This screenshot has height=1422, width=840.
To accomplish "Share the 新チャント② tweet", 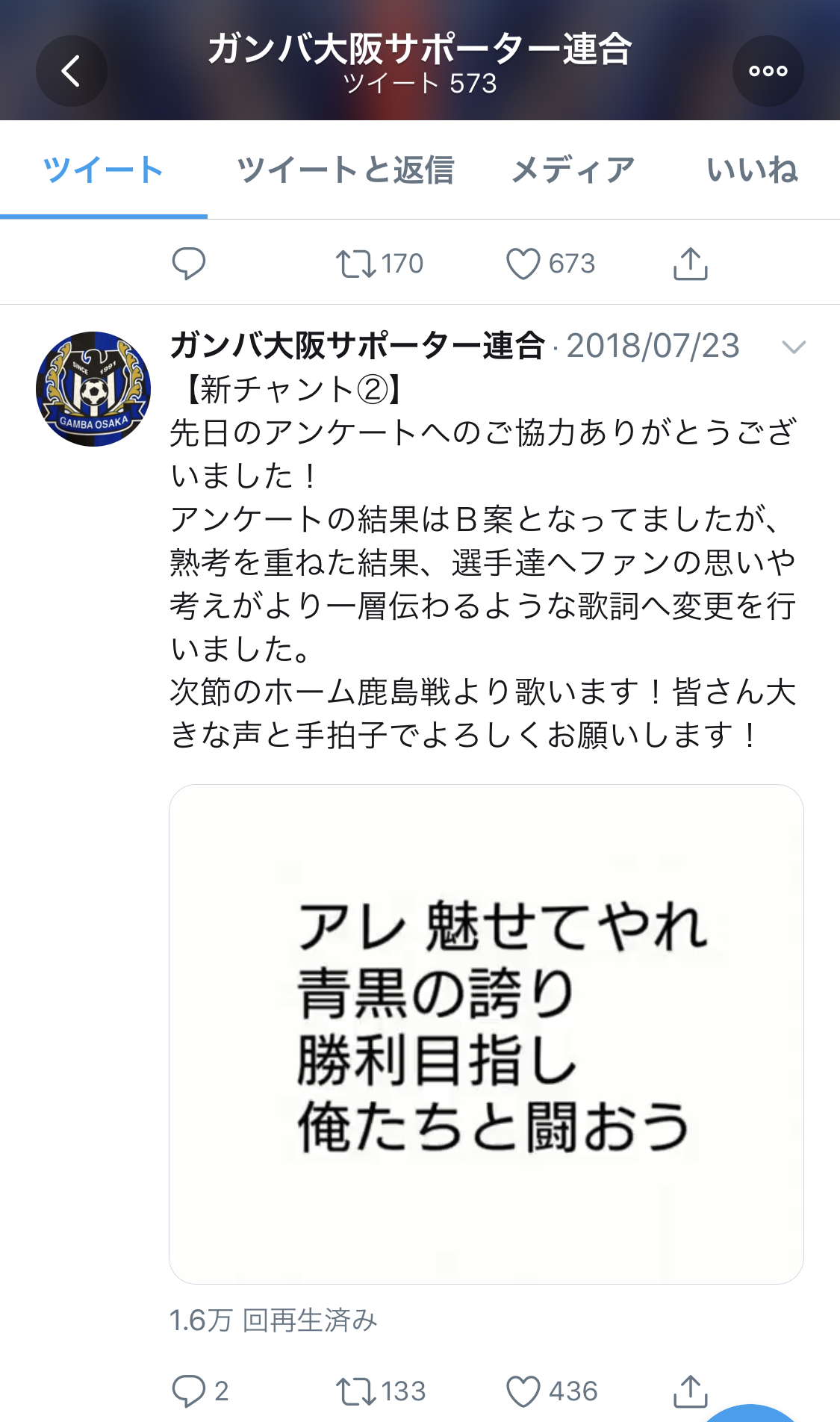I will [690, 1391].
